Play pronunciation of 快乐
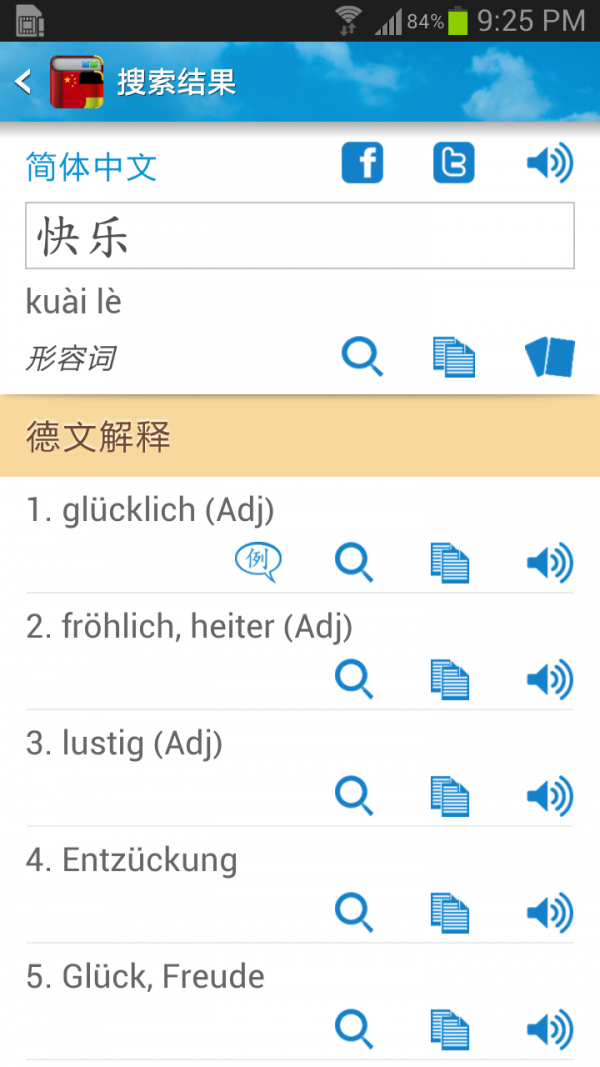This screenshot has height=1067, width=600. [x=549, y=163]
